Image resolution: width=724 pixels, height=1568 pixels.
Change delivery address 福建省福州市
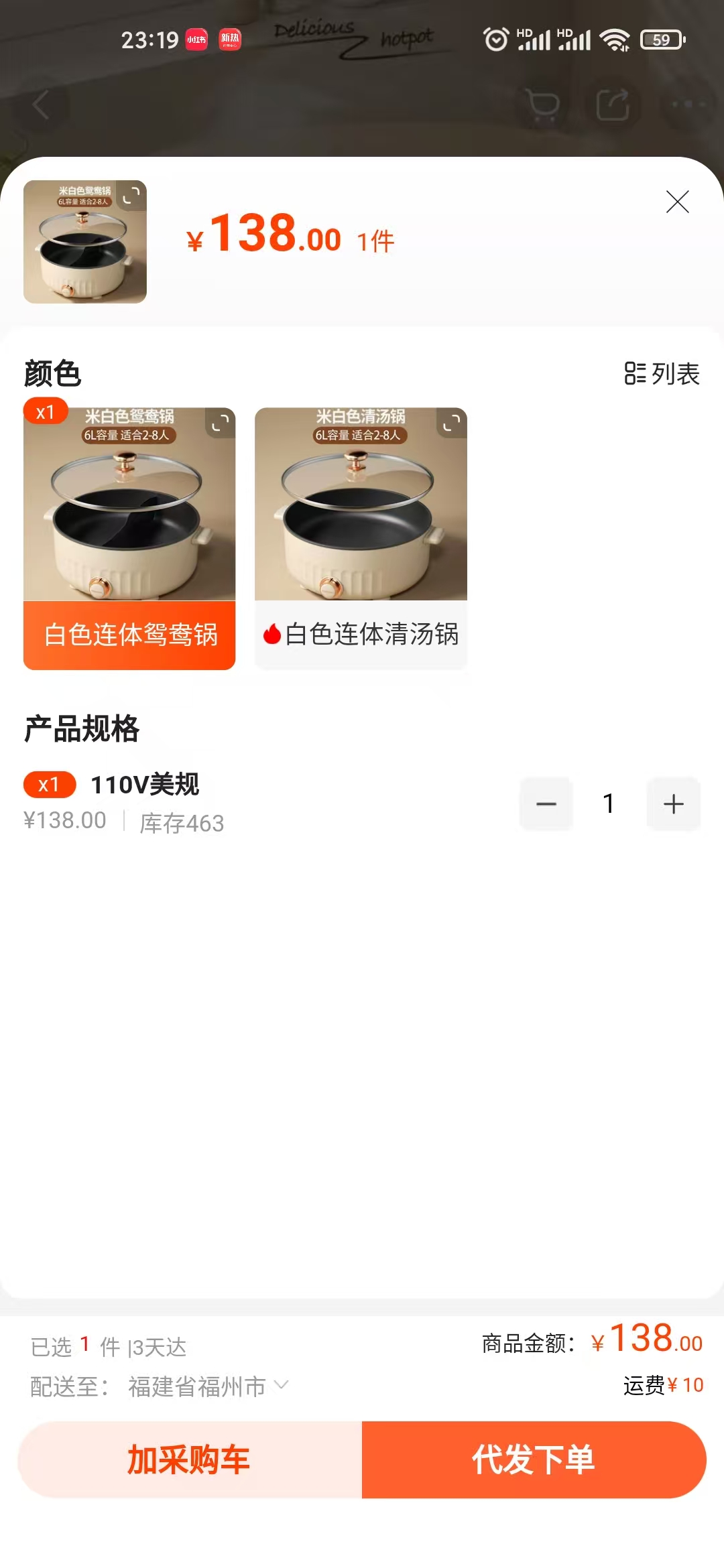208,1386
